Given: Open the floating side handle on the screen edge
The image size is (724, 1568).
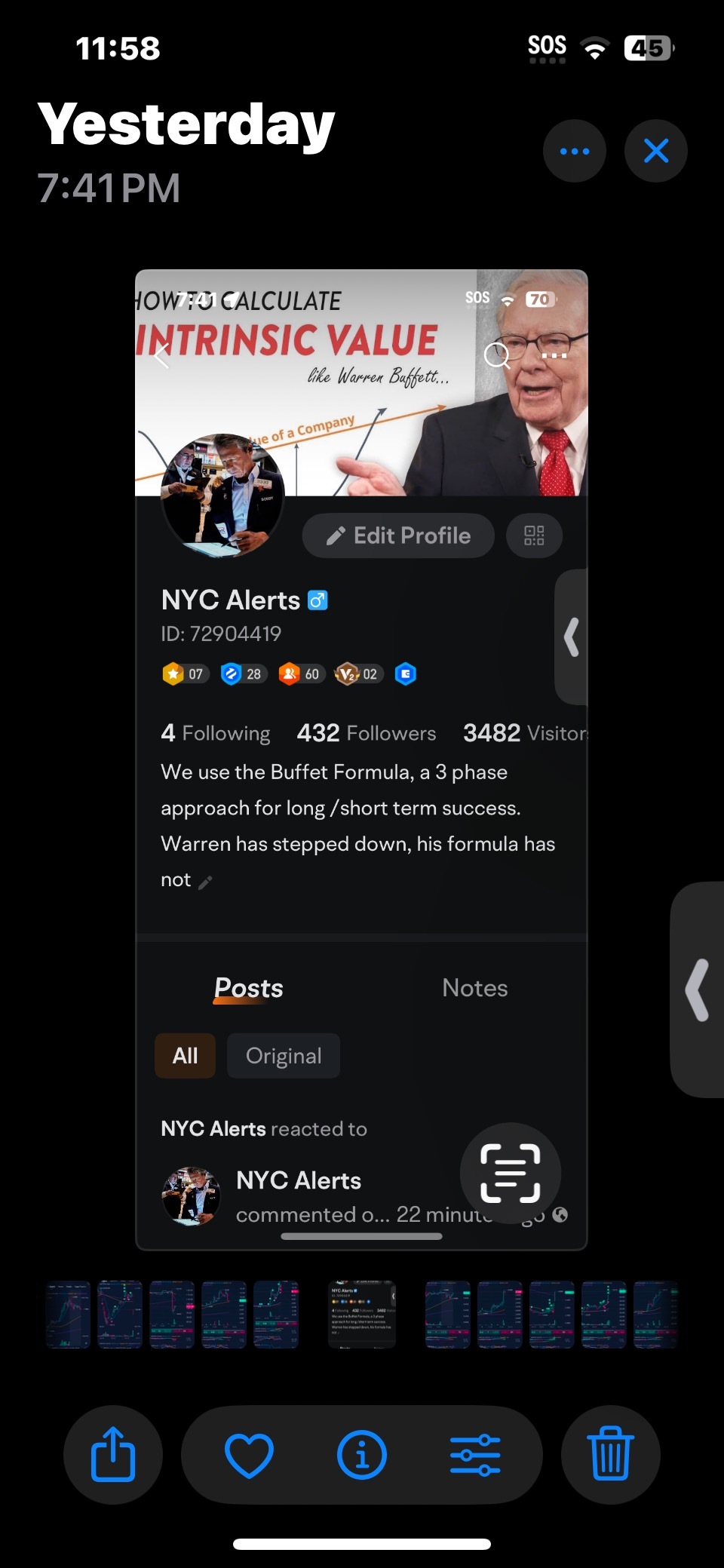Looking at the screenshot, I should tap(697, 990).
